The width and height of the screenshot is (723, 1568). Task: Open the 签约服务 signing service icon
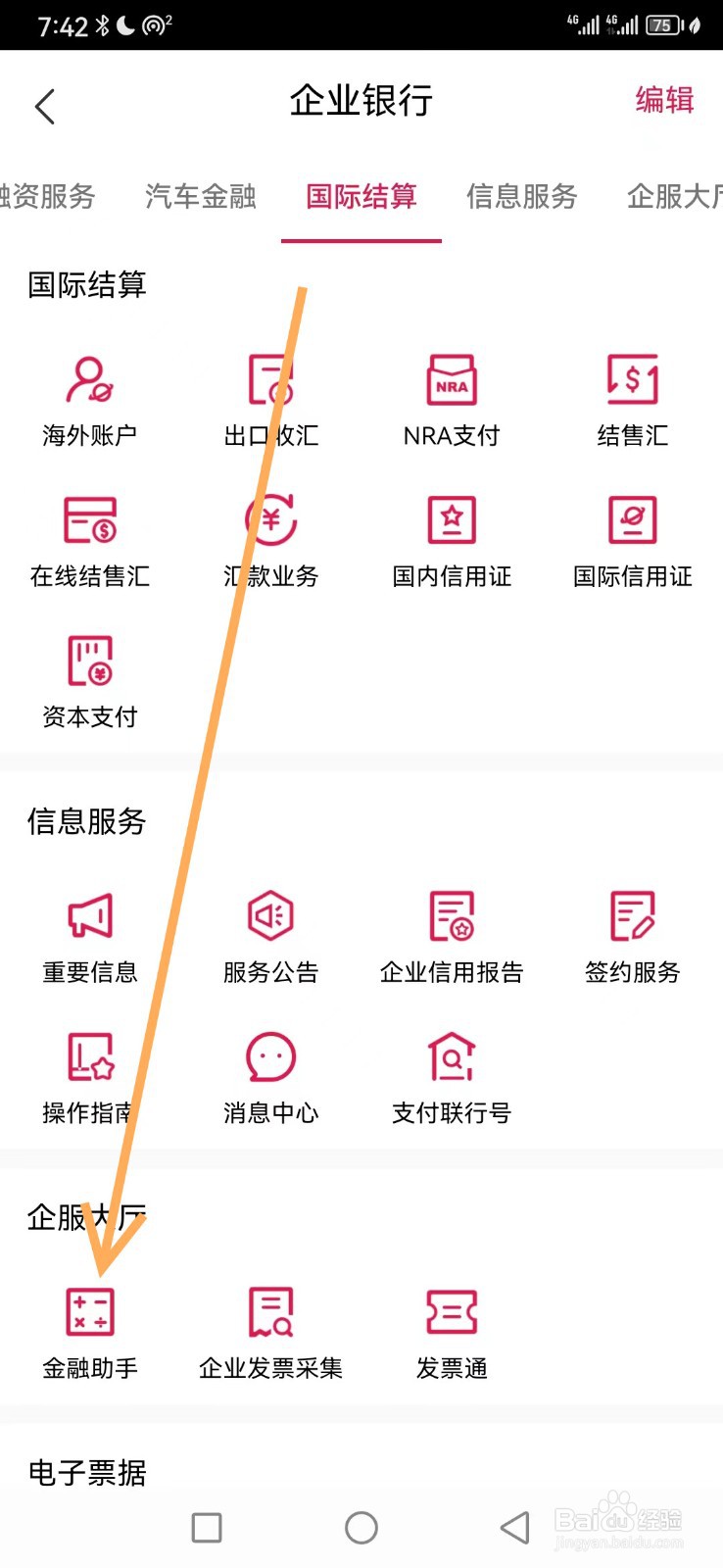[632, 931]
